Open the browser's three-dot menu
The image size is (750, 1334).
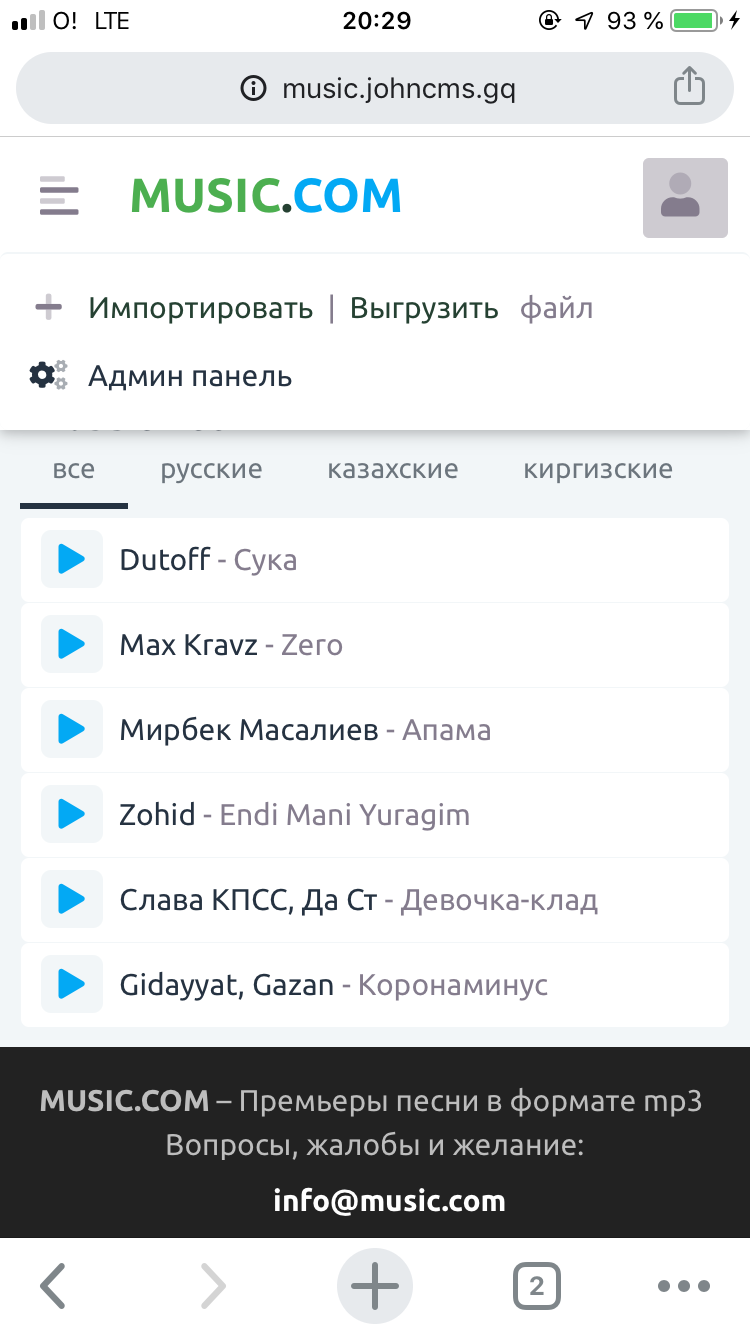684,1286
